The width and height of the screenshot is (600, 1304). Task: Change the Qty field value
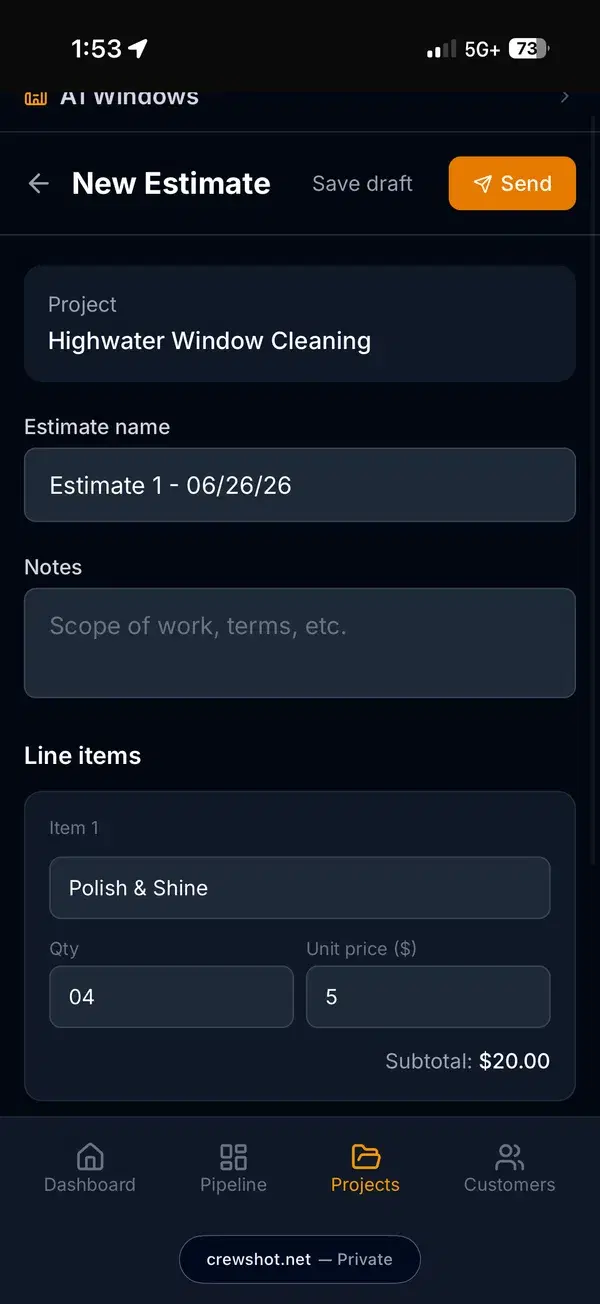point(171,997)
